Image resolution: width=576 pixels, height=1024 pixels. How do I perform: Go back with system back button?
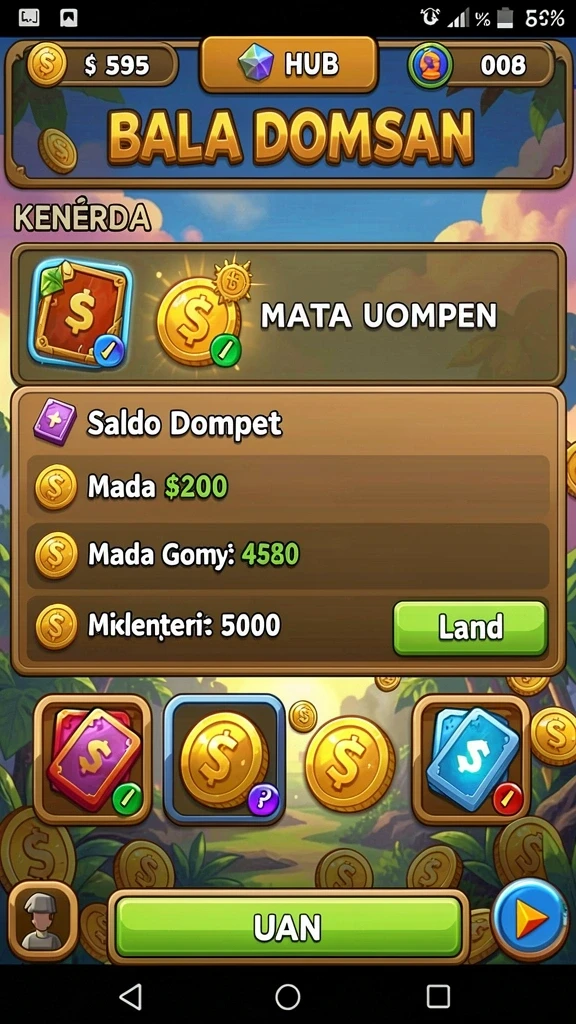(x=131, y=997)
